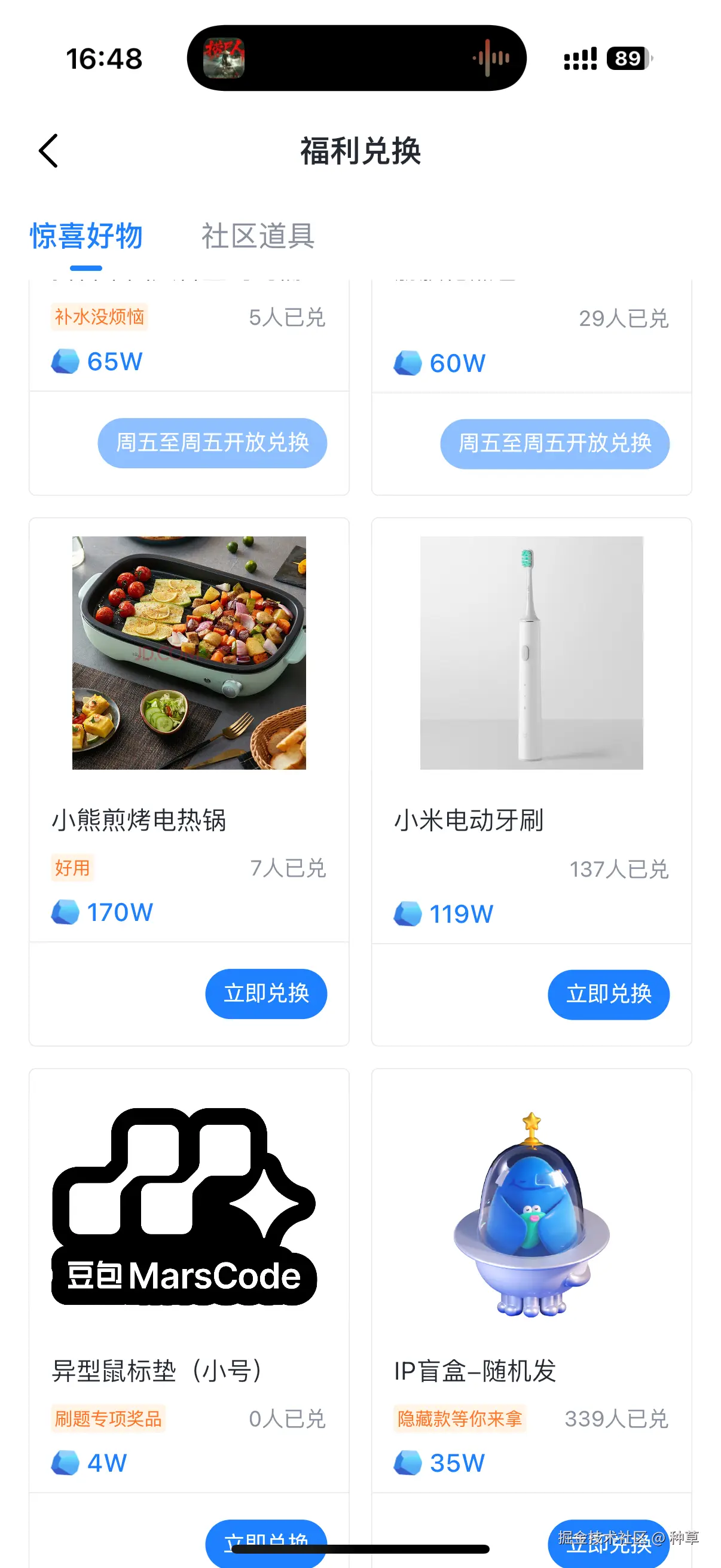Tap 周五至周五开放兑换 on the left card
The width and height of the screenshot is (721, 1568).
[211, 443]
